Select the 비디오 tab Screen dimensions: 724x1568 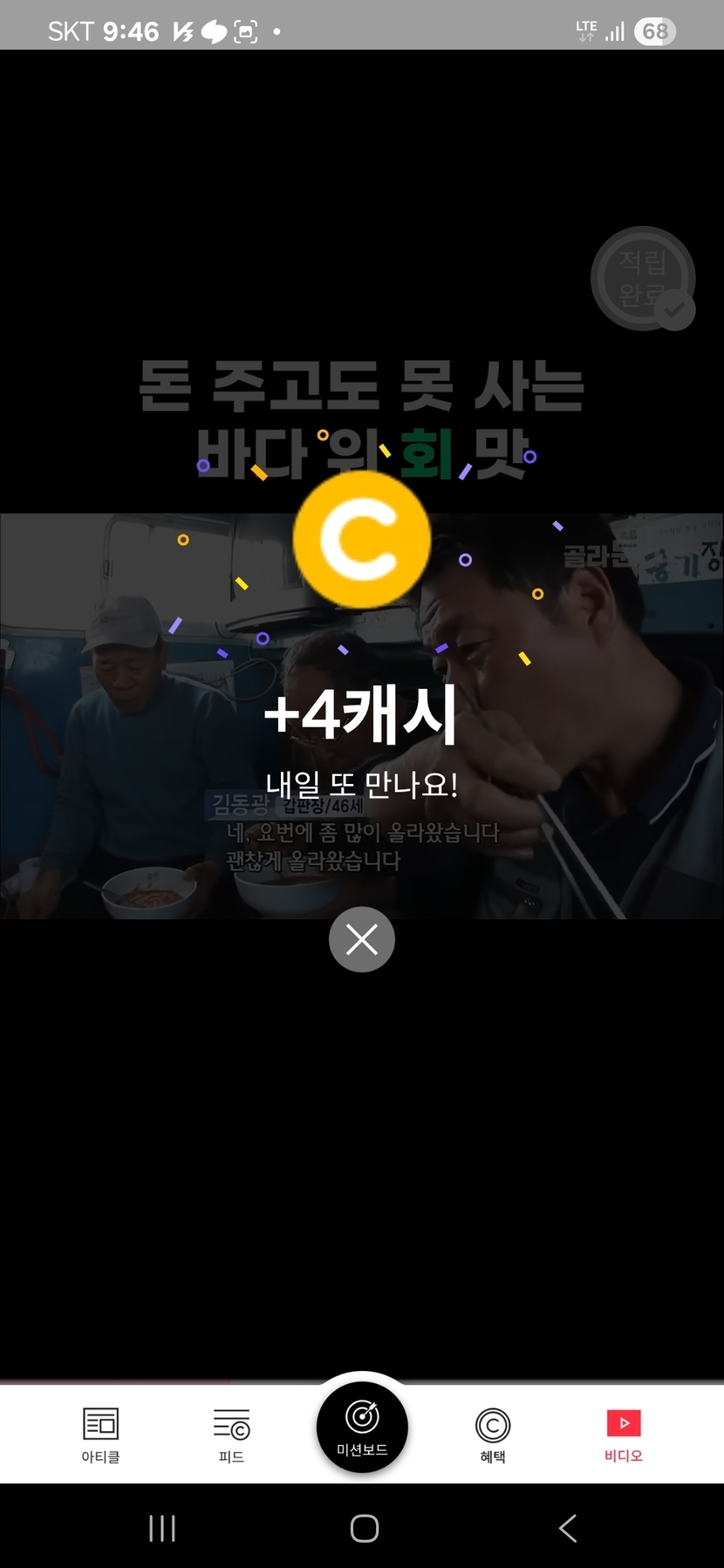(x=623, y=1435)
